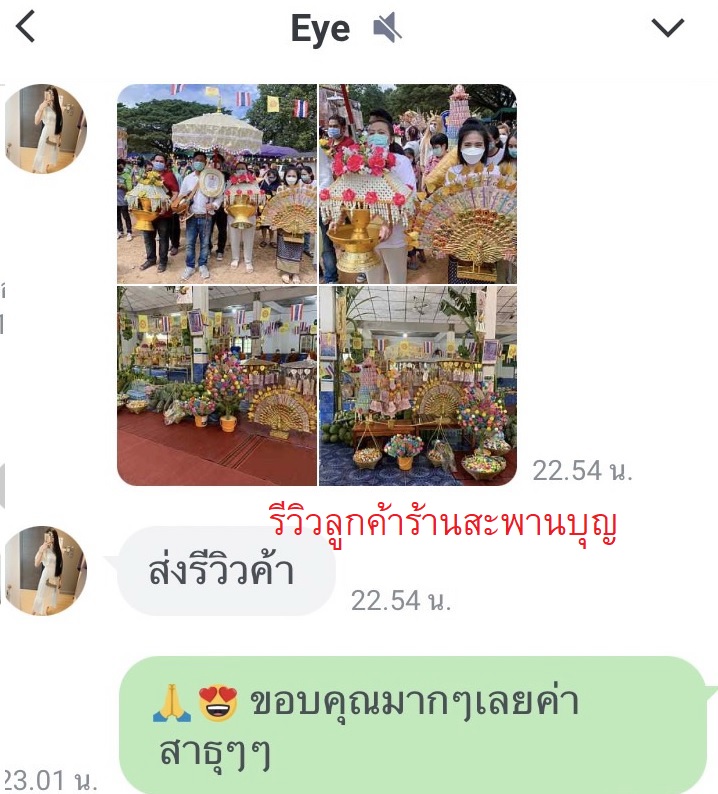Open the top-left photo with the white umbrella

point(216,183)
